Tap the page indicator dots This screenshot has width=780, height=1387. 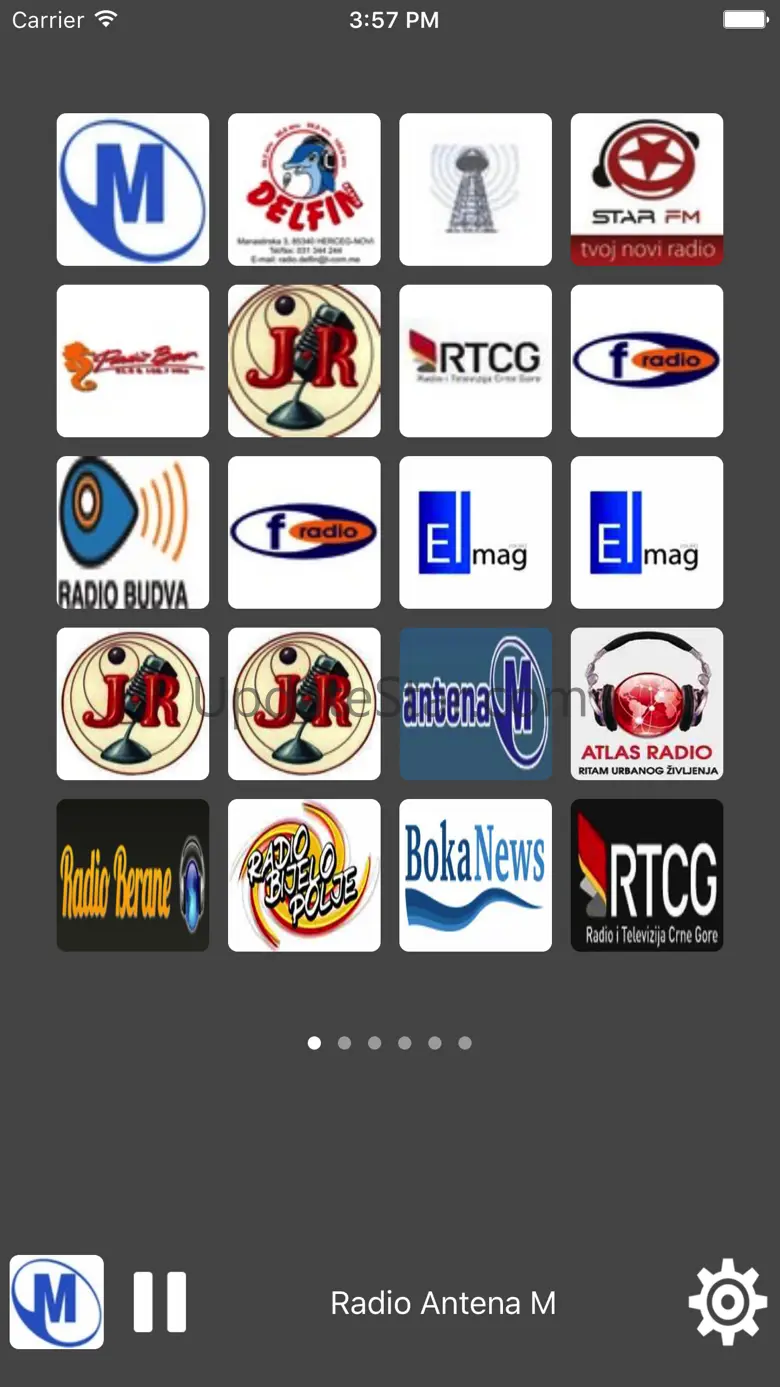390,1043
